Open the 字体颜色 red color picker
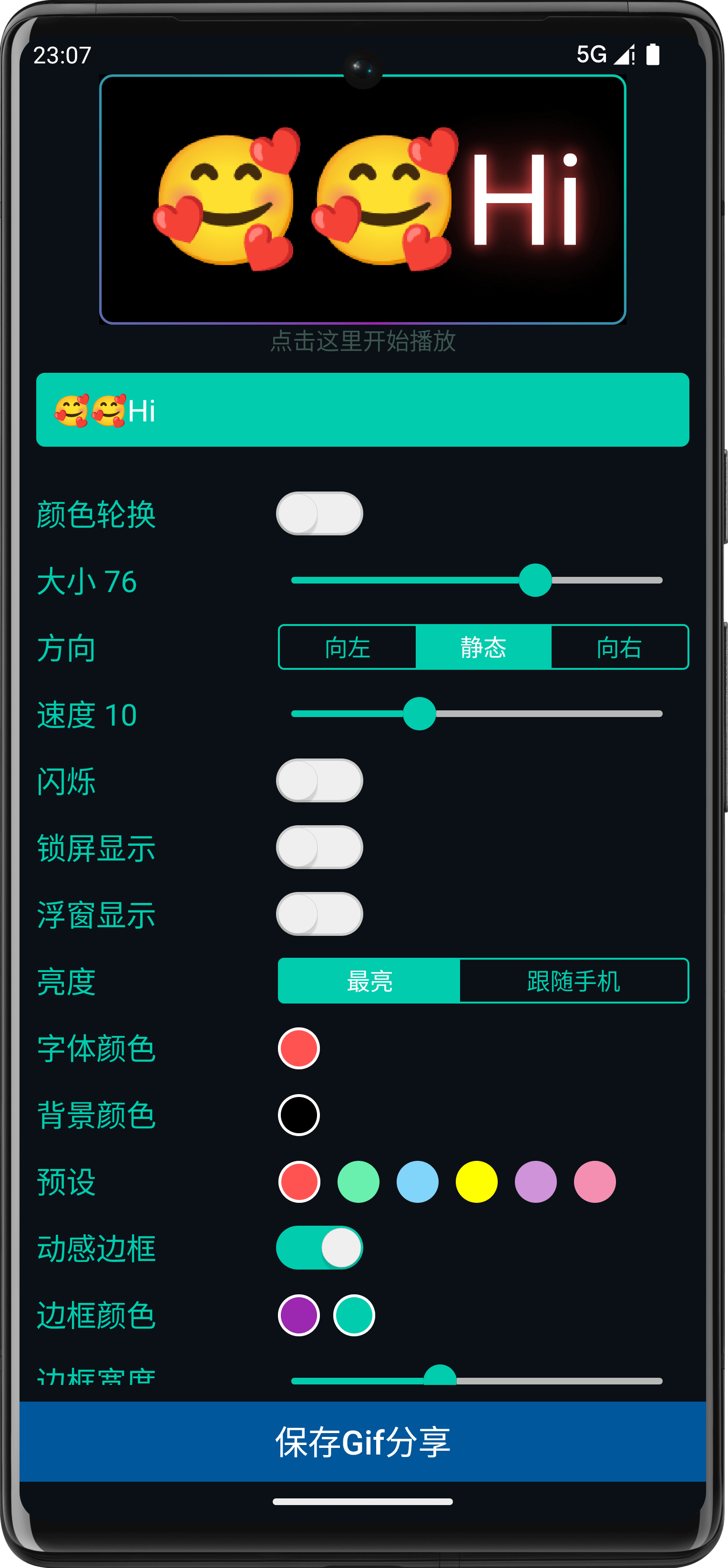 [299, 1048]
